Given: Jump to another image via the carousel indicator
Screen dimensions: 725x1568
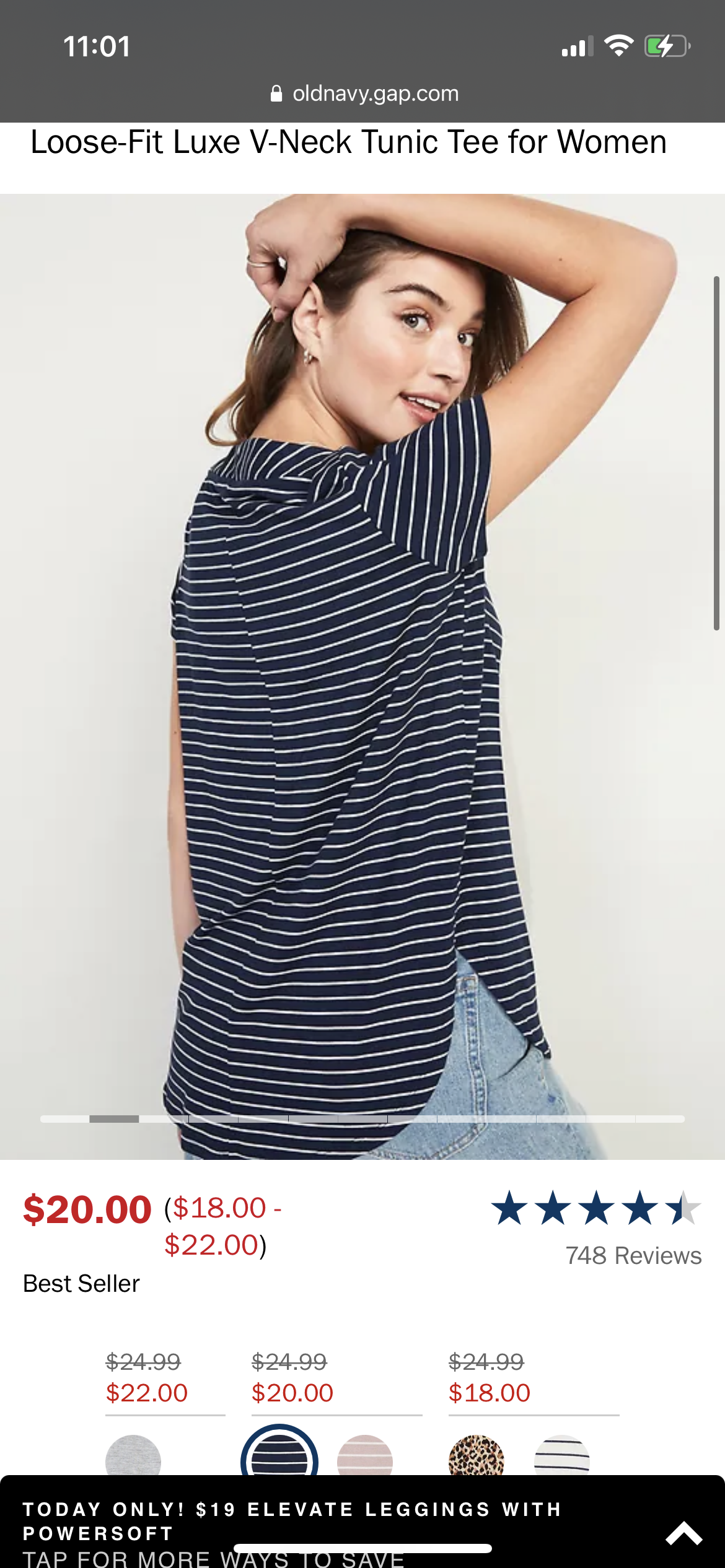Looking at the screenshot, I should point(362,1119).
